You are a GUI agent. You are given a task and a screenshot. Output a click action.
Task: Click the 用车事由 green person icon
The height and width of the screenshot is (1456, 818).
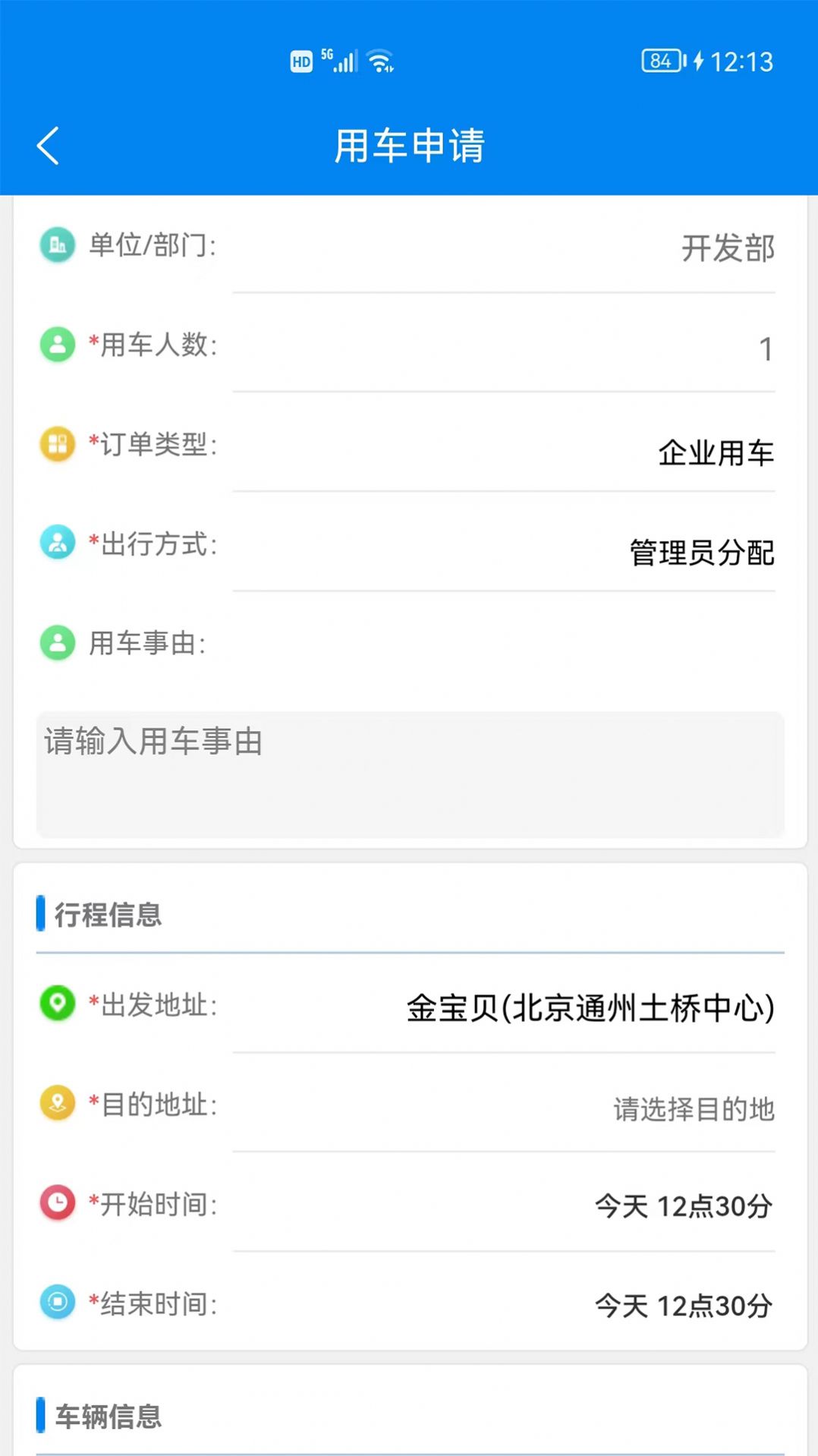pos(57,644)
